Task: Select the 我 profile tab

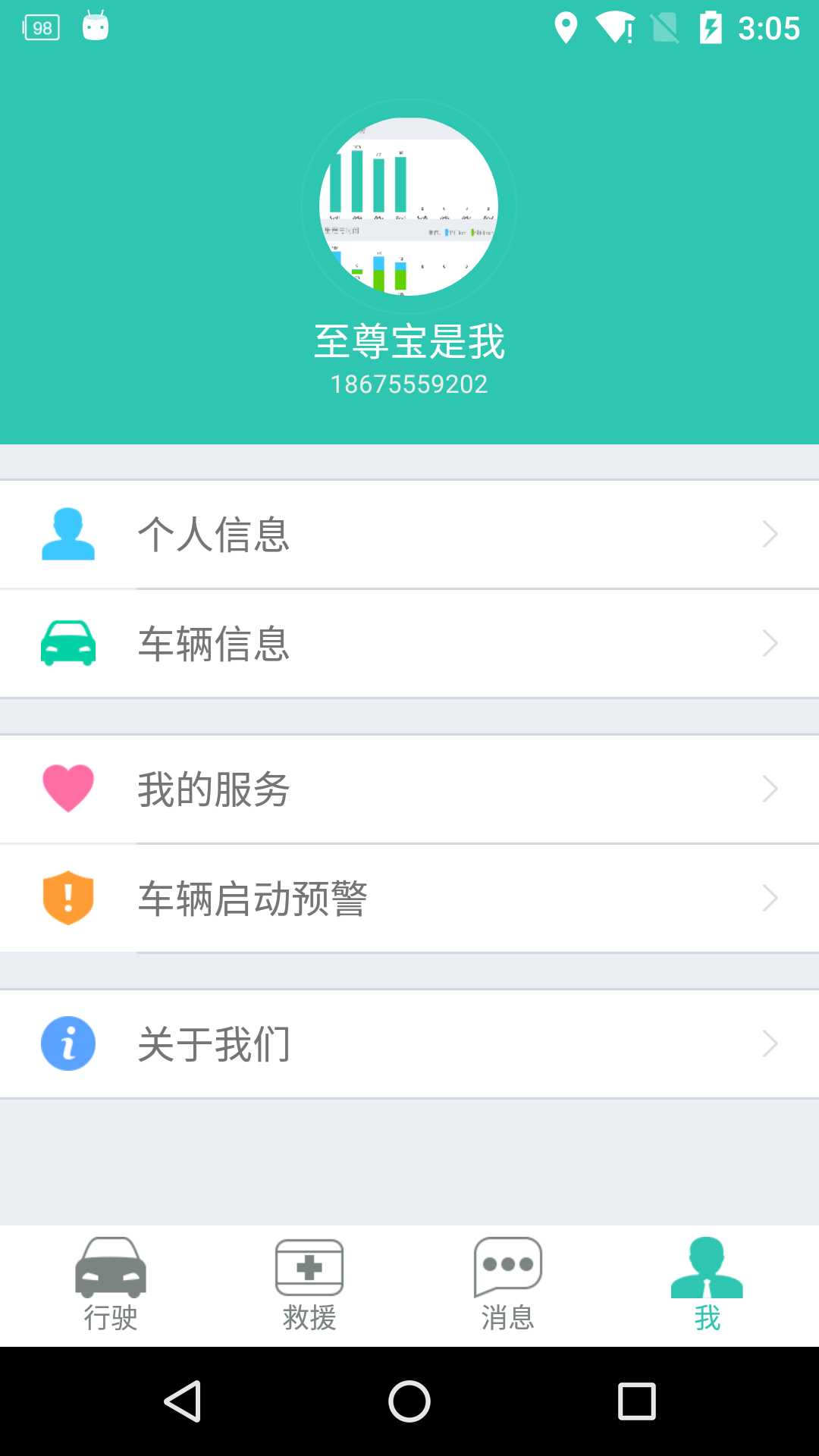Action: pos(707,1285)
